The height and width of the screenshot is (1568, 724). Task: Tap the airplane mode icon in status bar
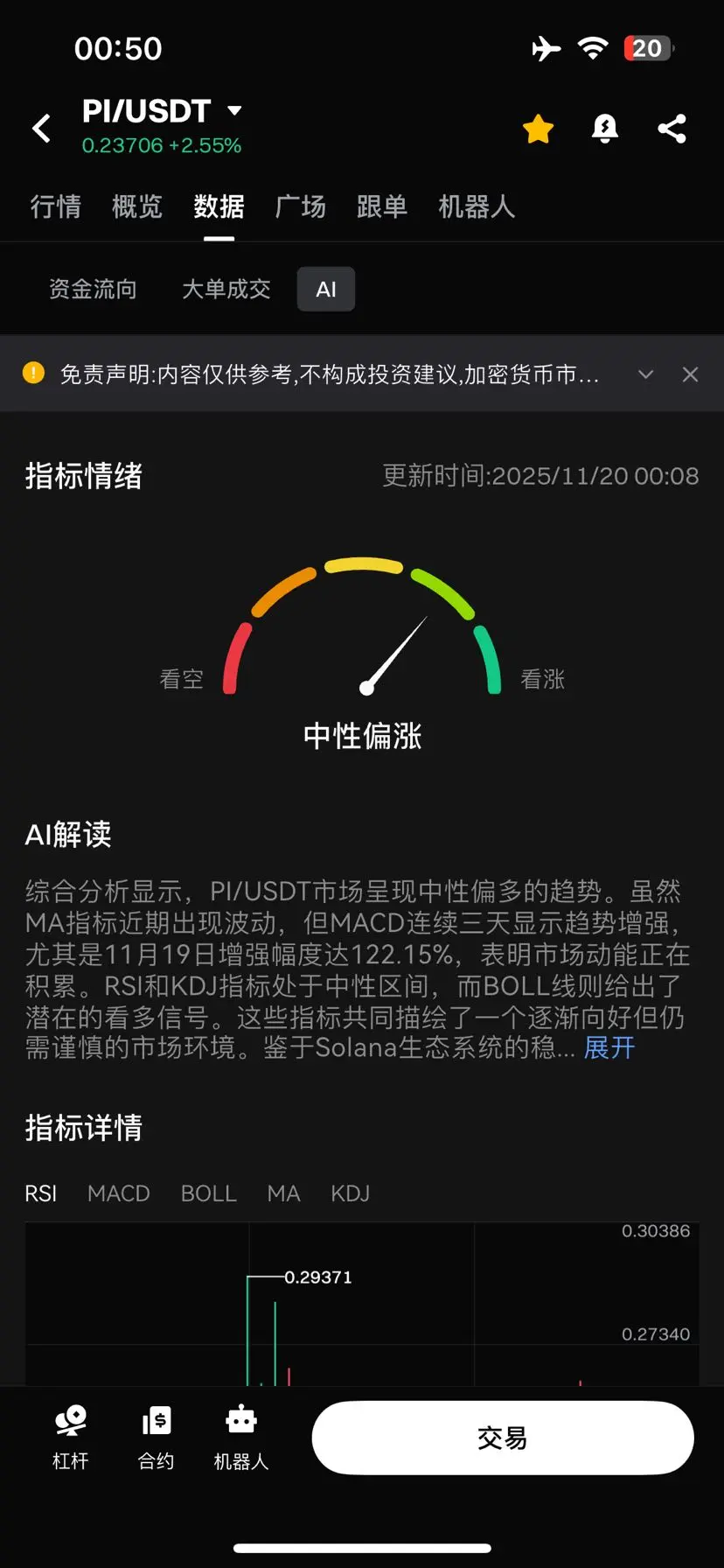pos(545,48)
